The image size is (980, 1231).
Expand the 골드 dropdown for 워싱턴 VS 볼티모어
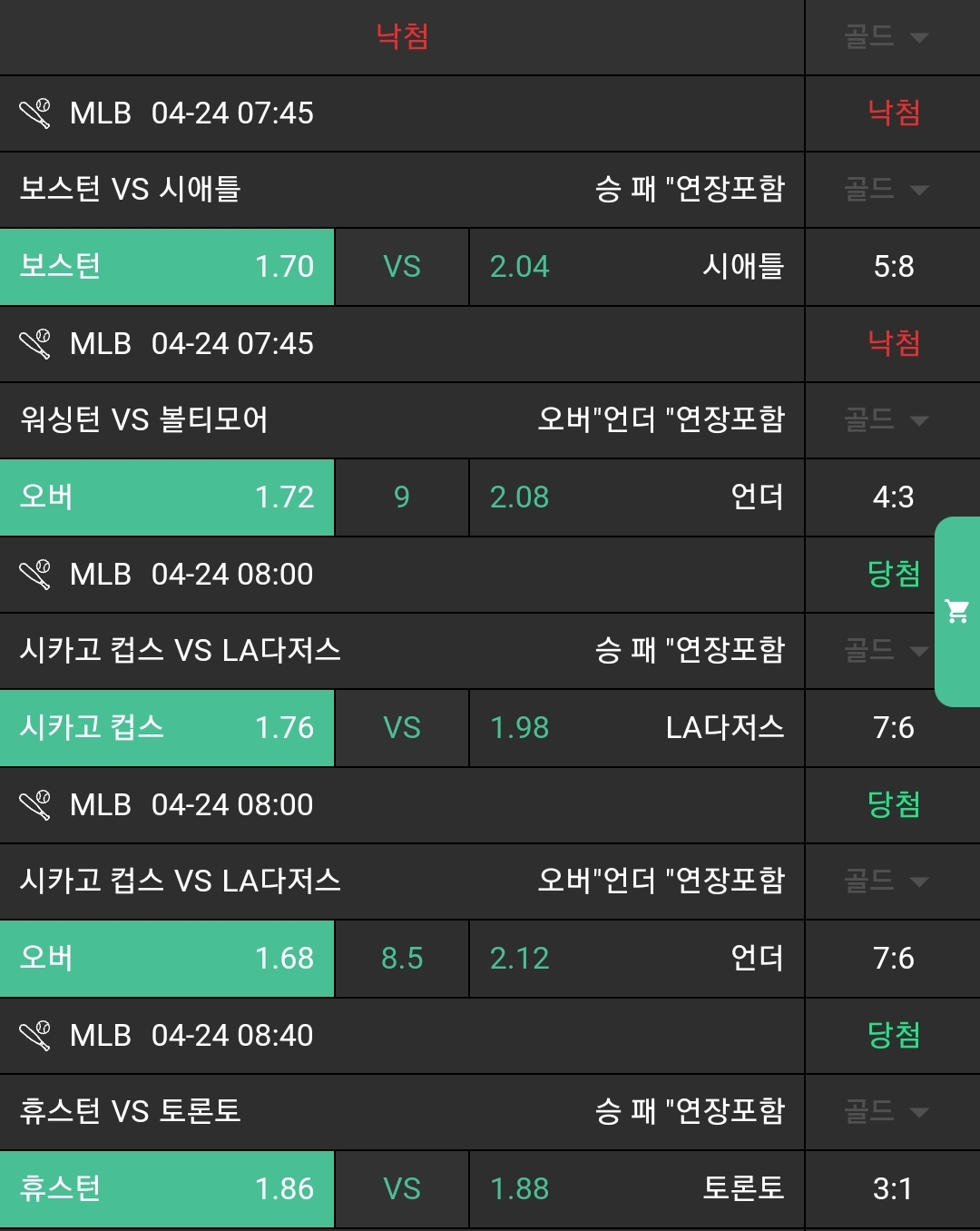886,419
